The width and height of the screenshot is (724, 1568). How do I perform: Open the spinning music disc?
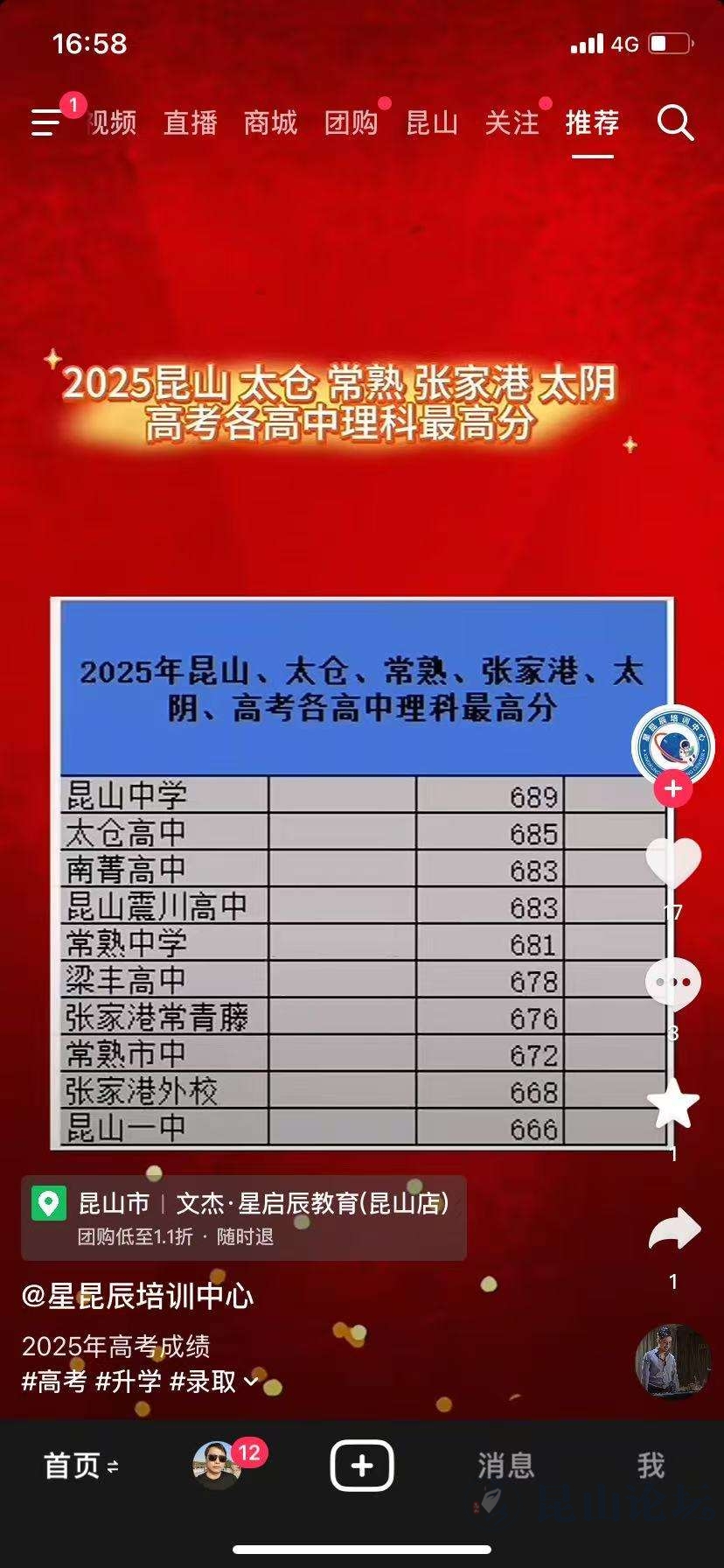(x=672, y=1361)
